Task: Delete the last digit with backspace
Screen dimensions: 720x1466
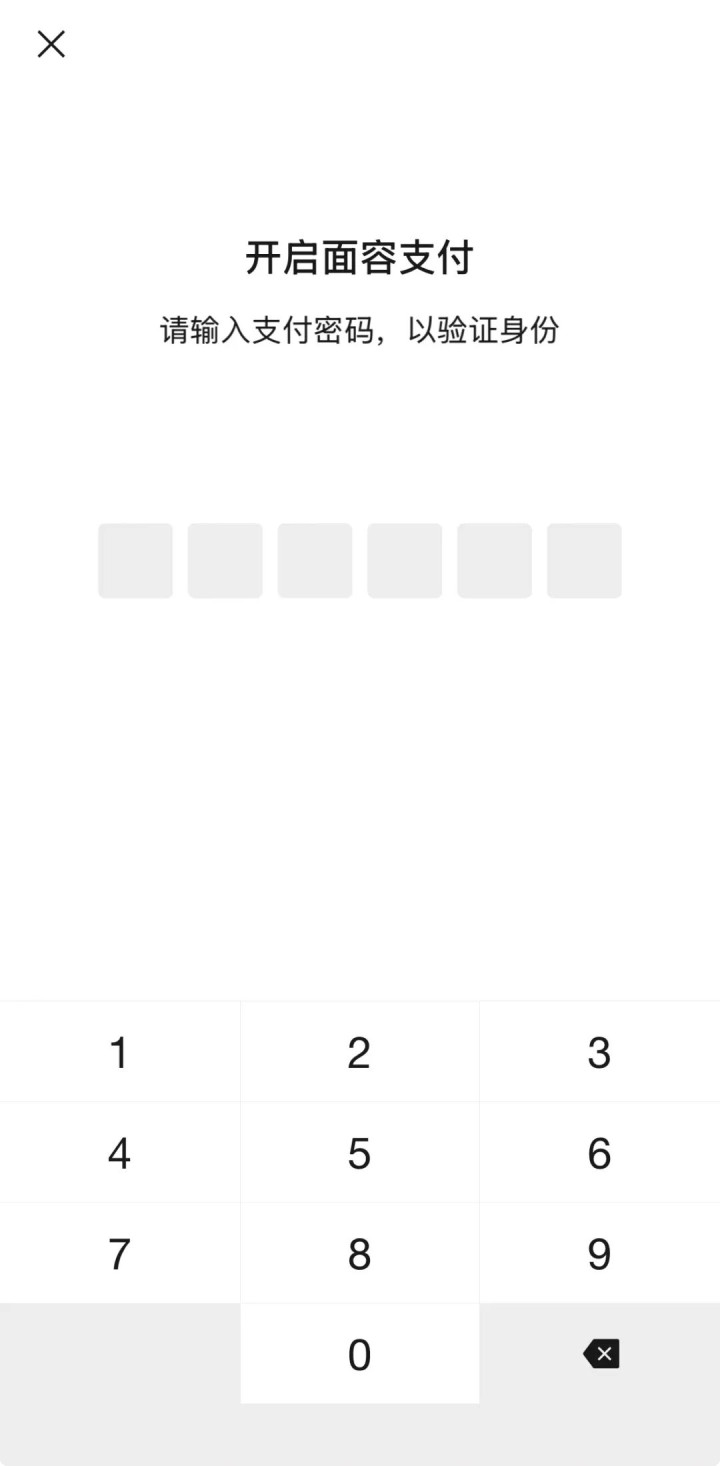Action: (601, 1354)
